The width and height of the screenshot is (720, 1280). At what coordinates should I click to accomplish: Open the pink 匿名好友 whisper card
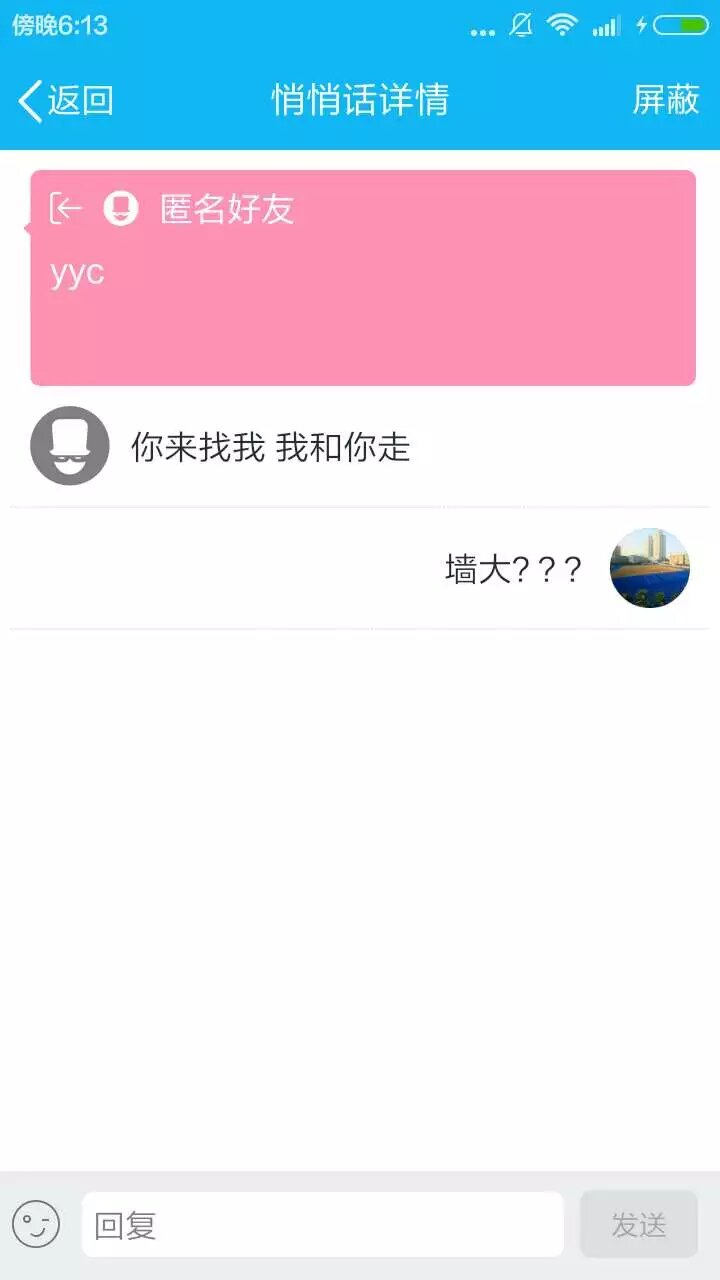click(x=362, y=278)
